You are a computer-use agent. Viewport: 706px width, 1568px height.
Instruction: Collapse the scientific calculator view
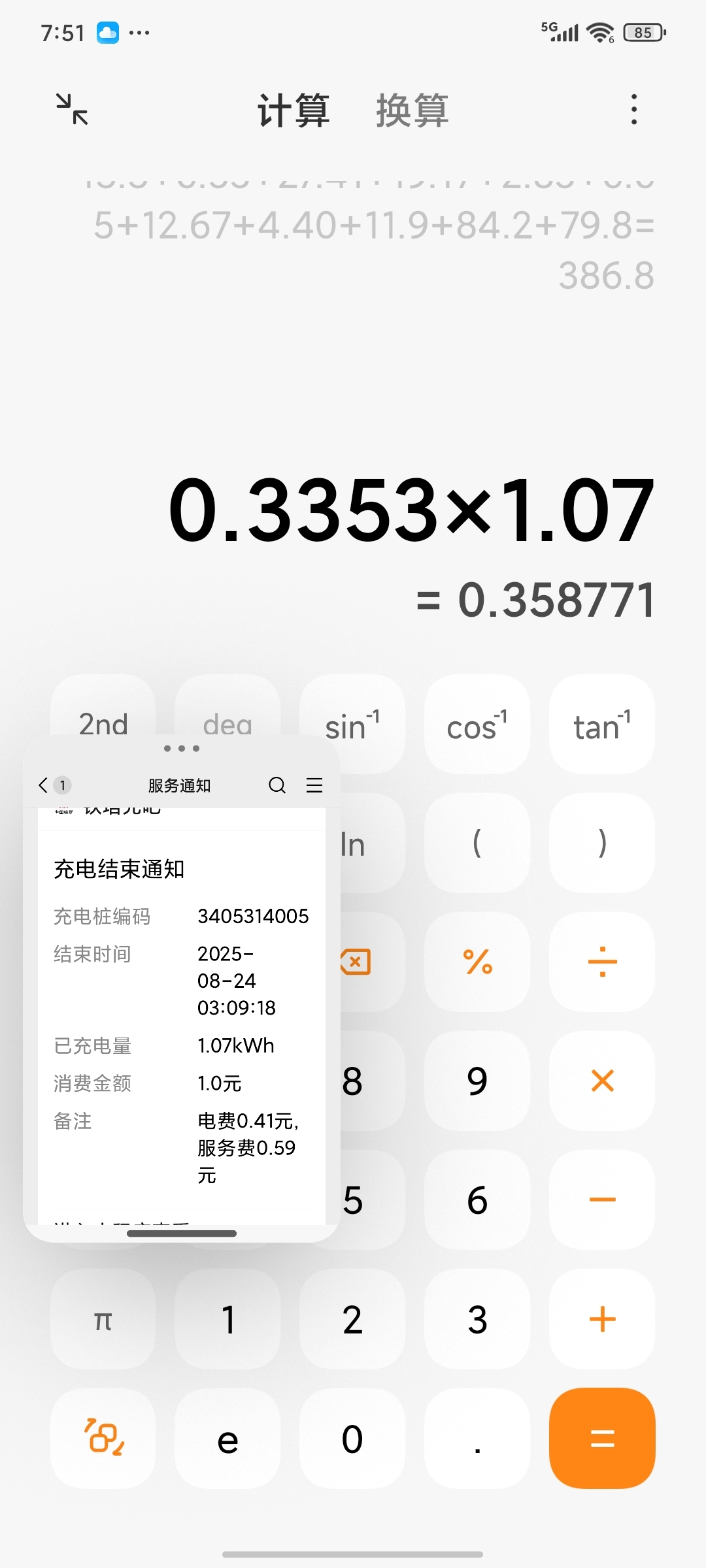[x=72, y=109]
